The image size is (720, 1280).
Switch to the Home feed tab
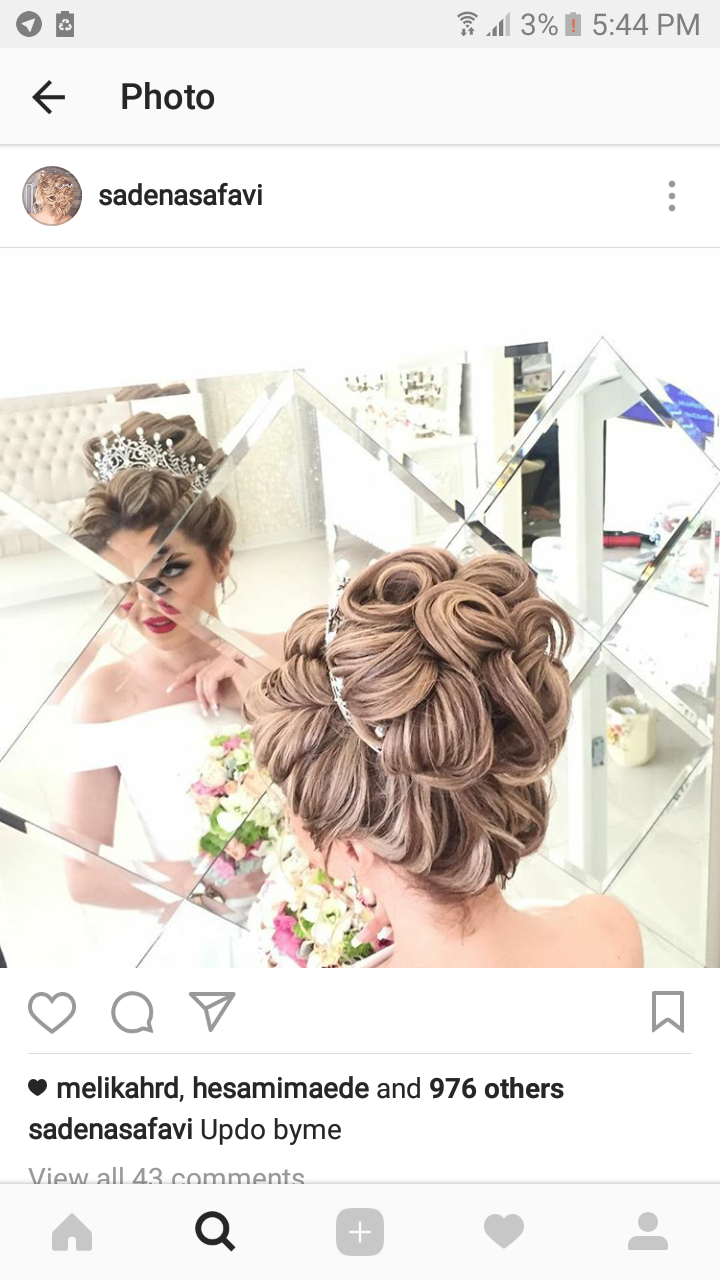click(x=72, y=1232)
